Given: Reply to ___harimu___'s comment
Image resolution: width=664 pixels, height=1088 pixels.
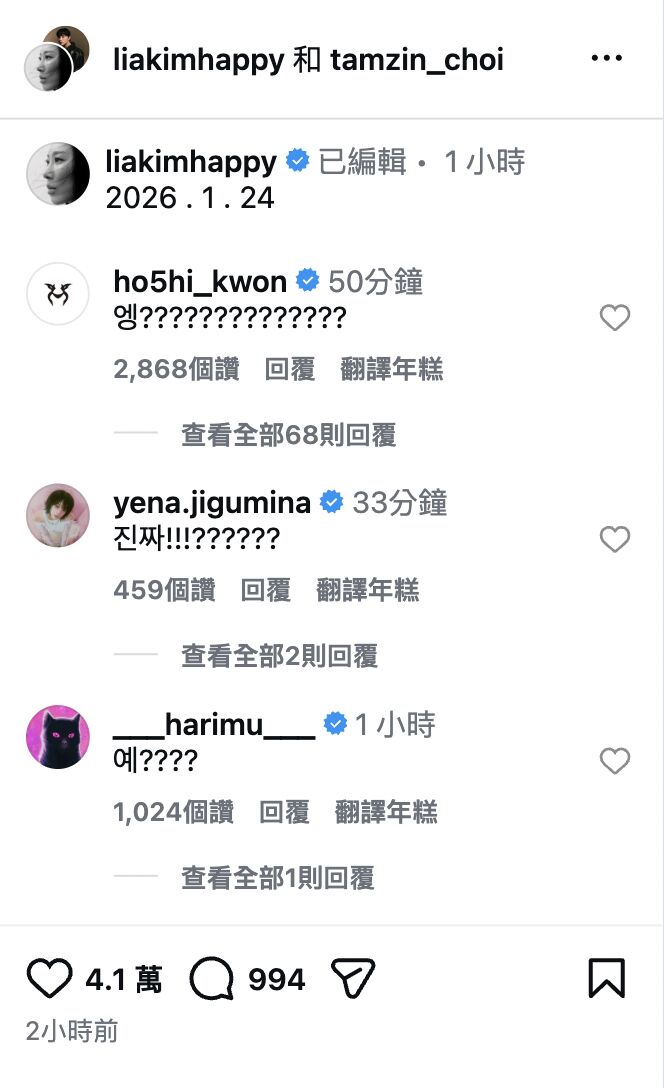Looking at the screenshot, I should coord(284,812).
